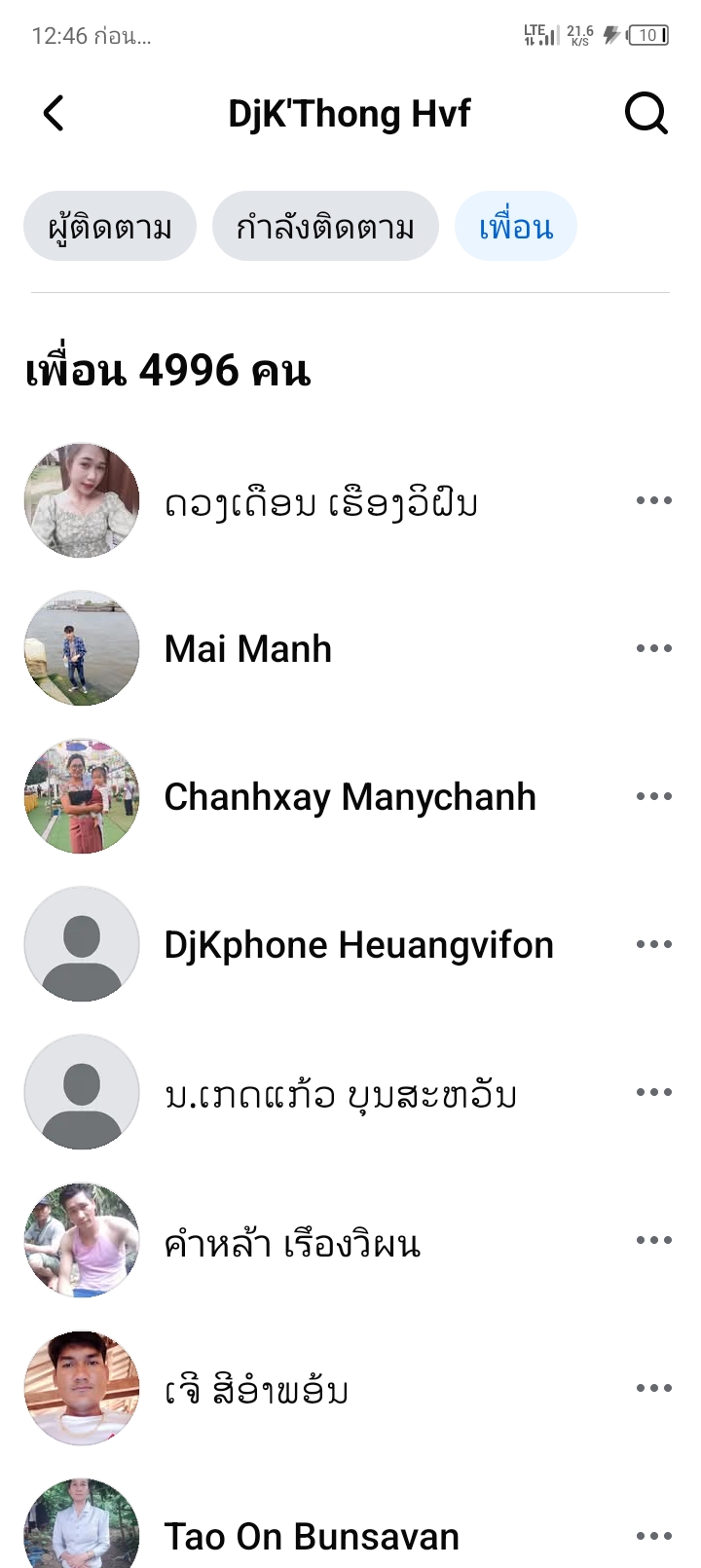Select the เพื่อน tab

click(x=516, y=227)
